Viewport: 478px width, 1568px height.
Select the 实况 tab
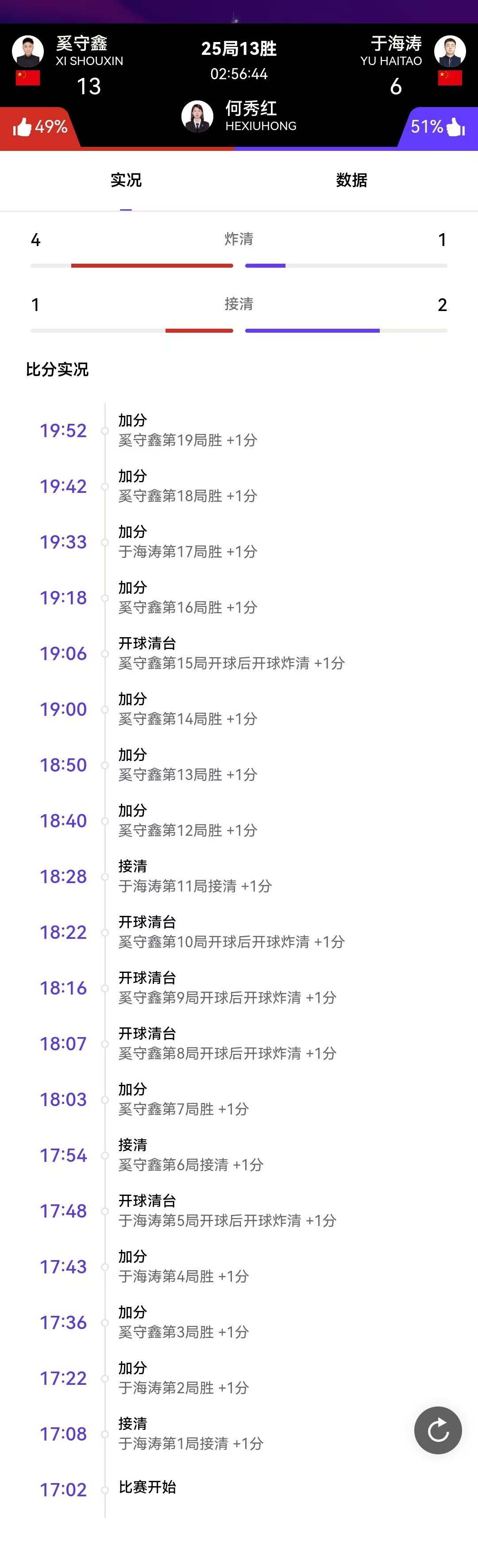click(126, 180)
